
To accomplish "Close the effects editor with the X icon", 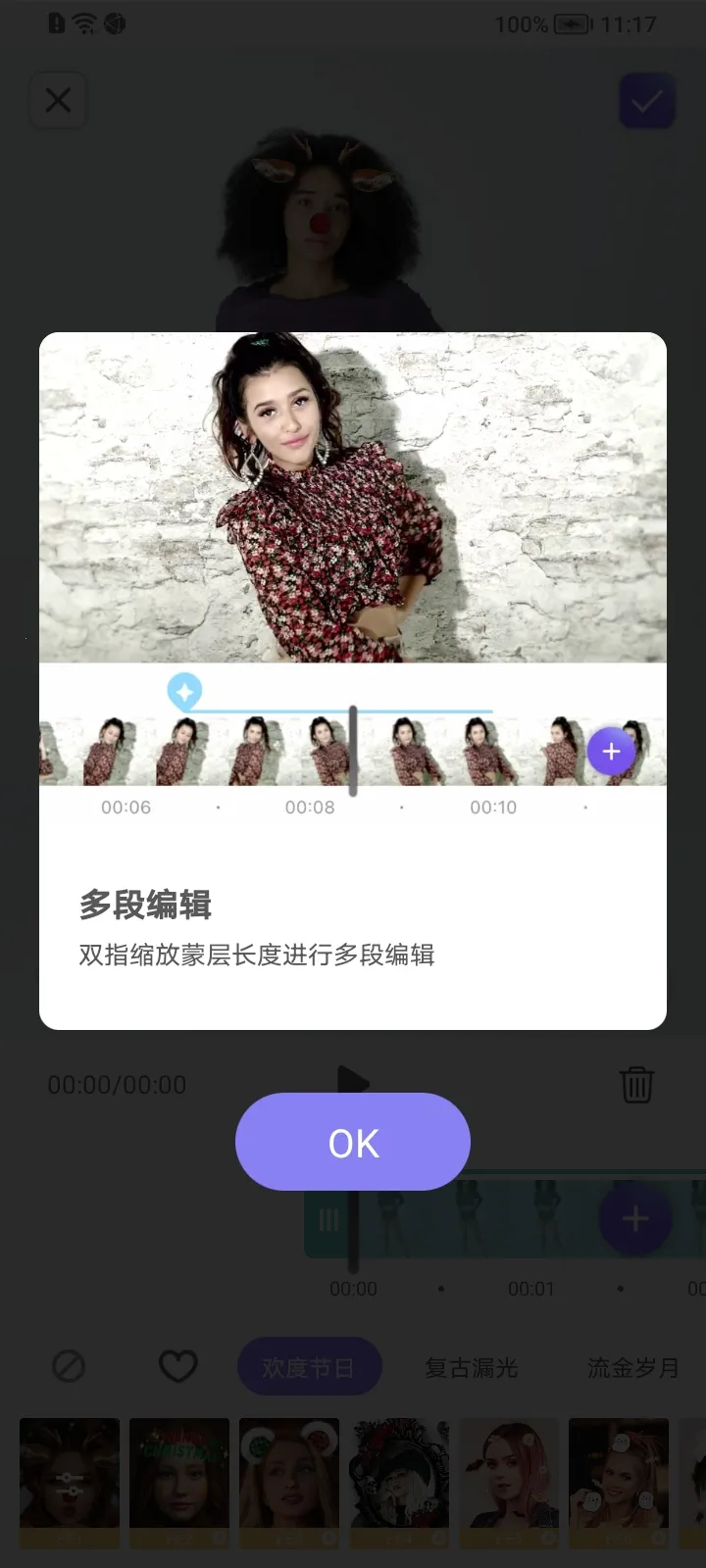I will tap(58, 100).
